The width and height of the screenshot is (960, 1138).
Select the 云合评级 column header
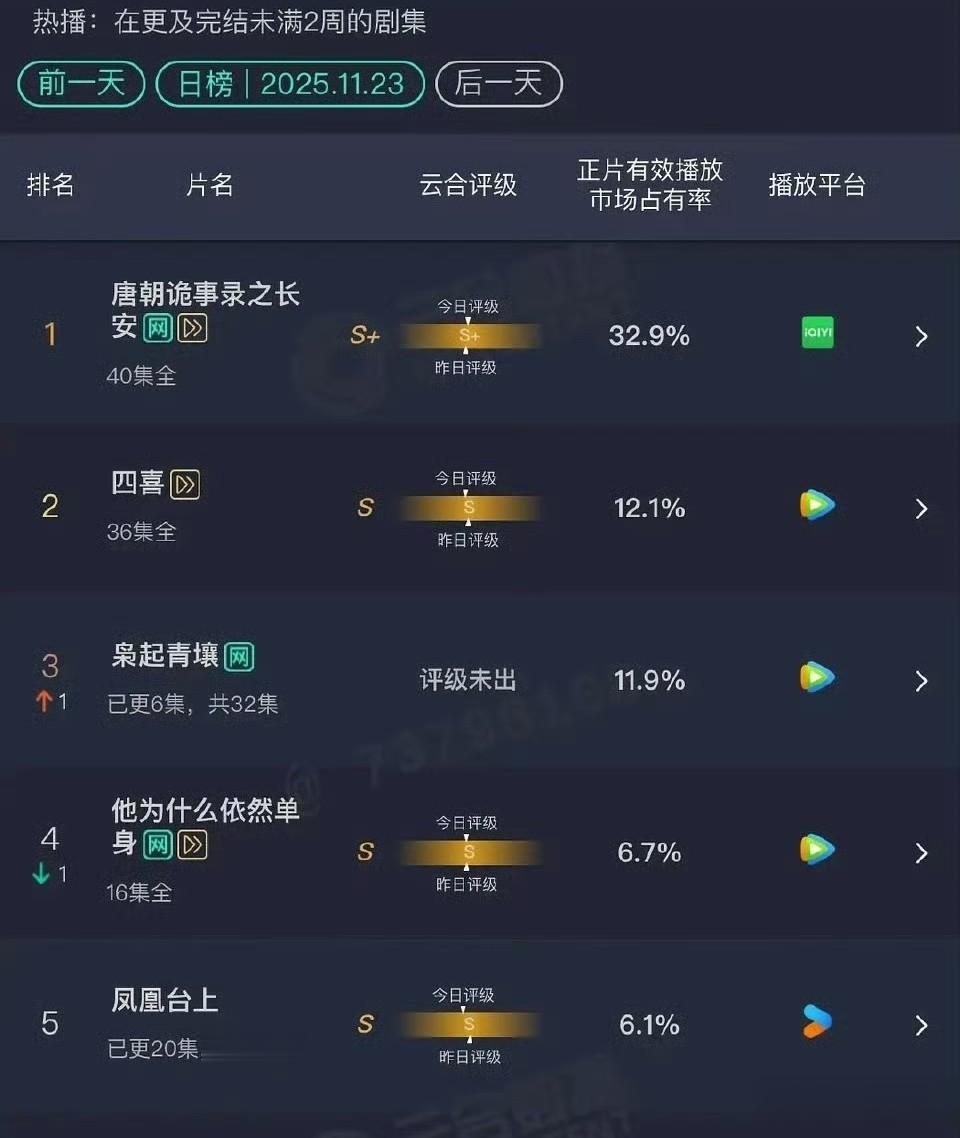(x=467, y=186)
